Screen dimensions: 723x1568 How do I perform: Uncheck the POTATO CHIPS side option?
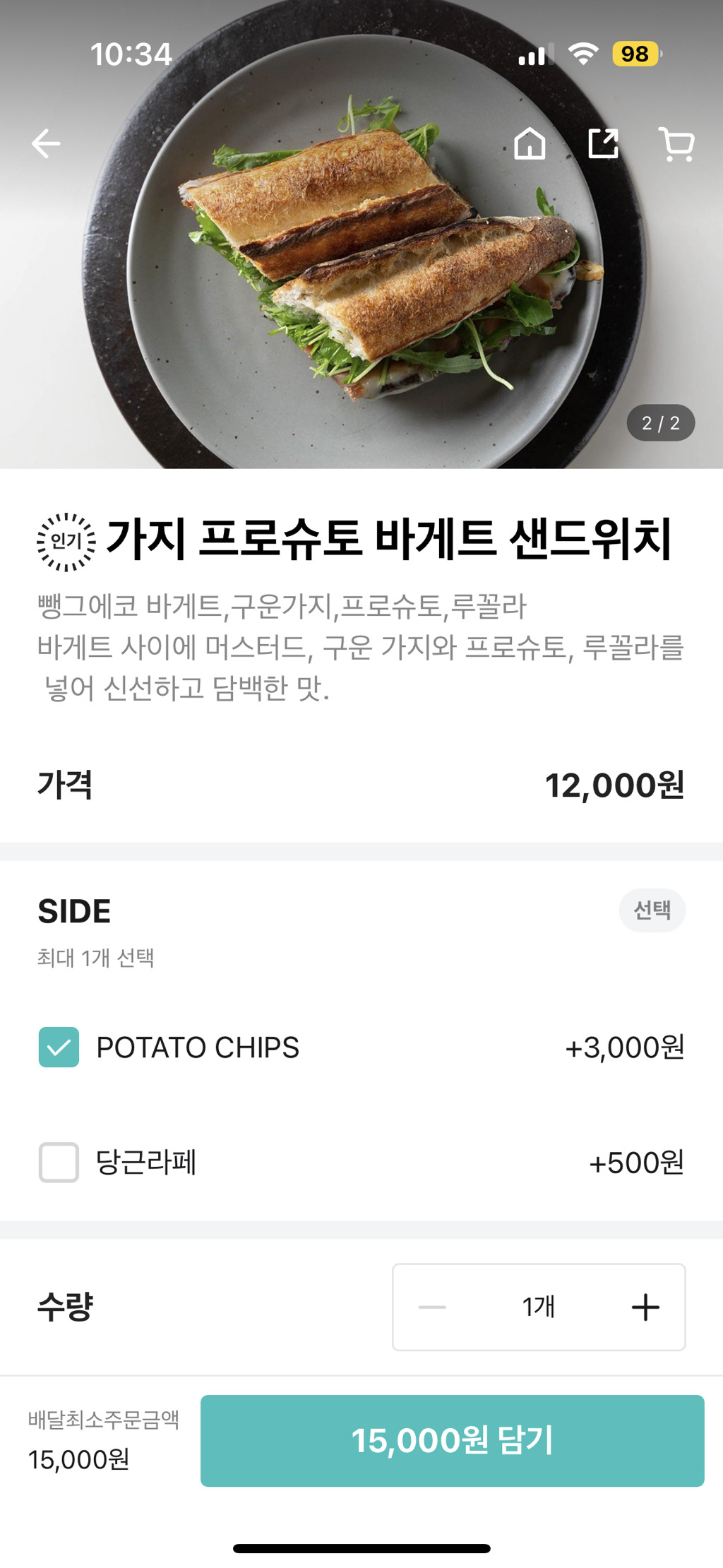click(59, 1047)
